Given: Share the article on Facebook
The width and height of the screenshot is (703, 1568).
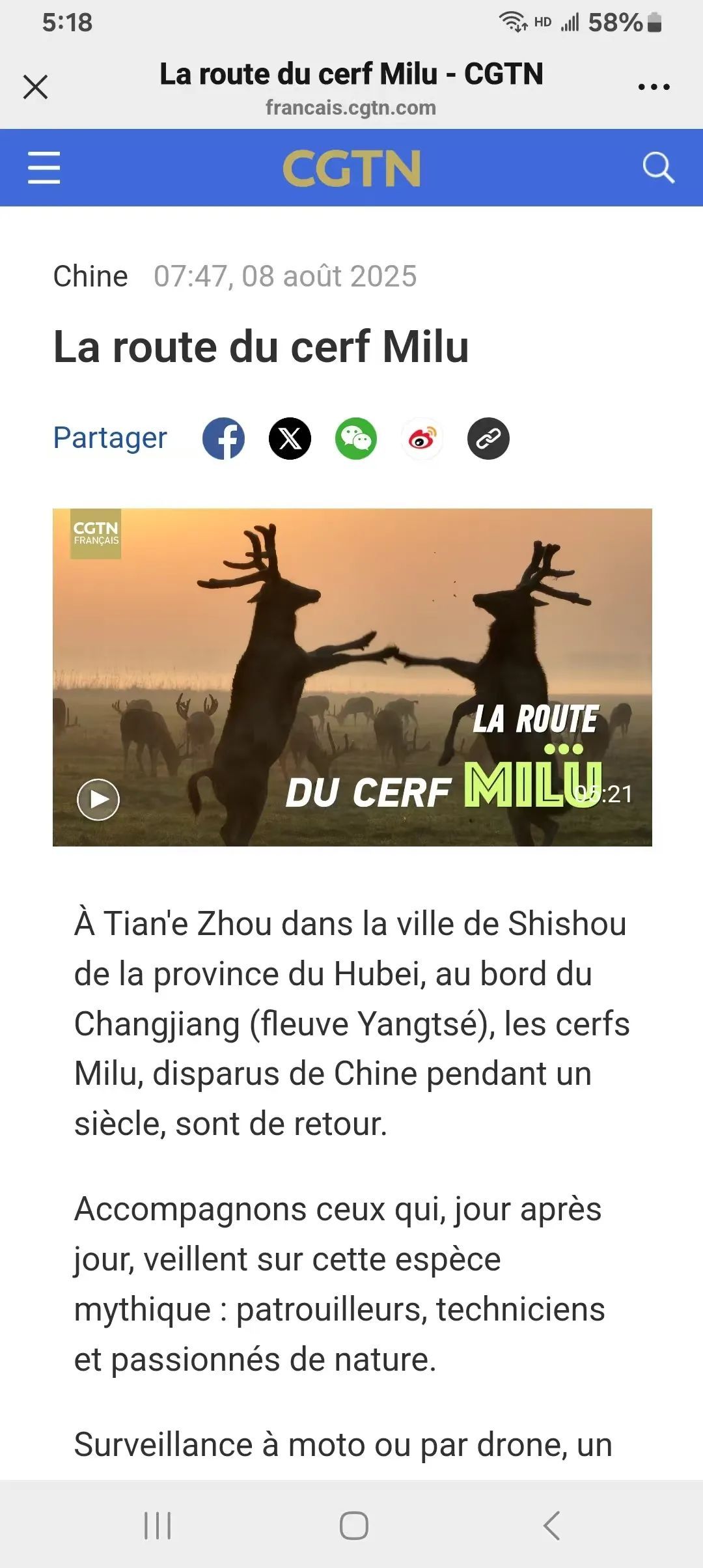Looking at the screenshot, I should tap(223, 438).
